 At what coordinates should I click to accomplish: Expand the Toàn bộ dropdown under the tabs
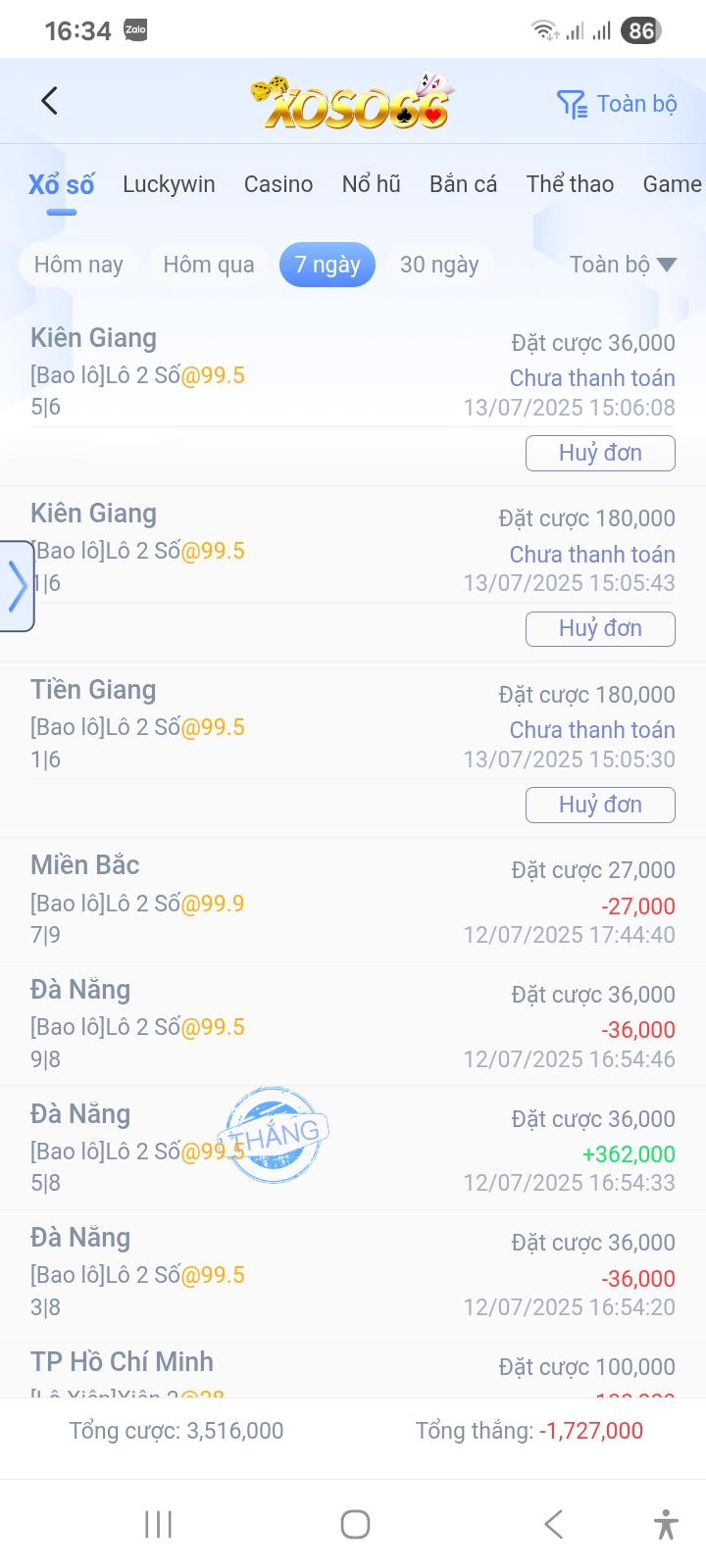(x=623, y=265)
